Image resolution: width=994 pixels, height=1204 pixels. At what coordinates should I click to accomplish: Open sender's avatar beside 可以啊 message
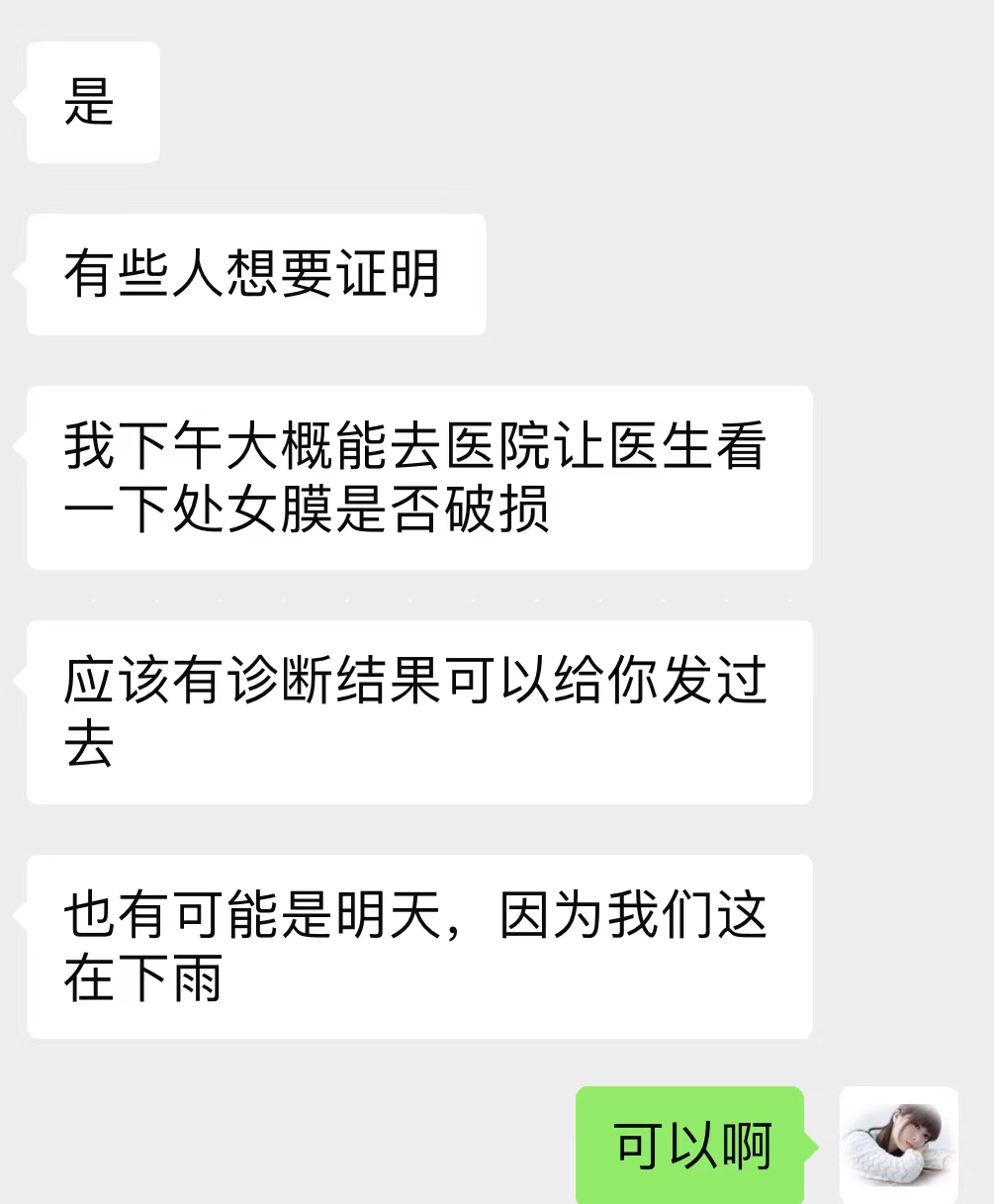tap(898, 1145)
